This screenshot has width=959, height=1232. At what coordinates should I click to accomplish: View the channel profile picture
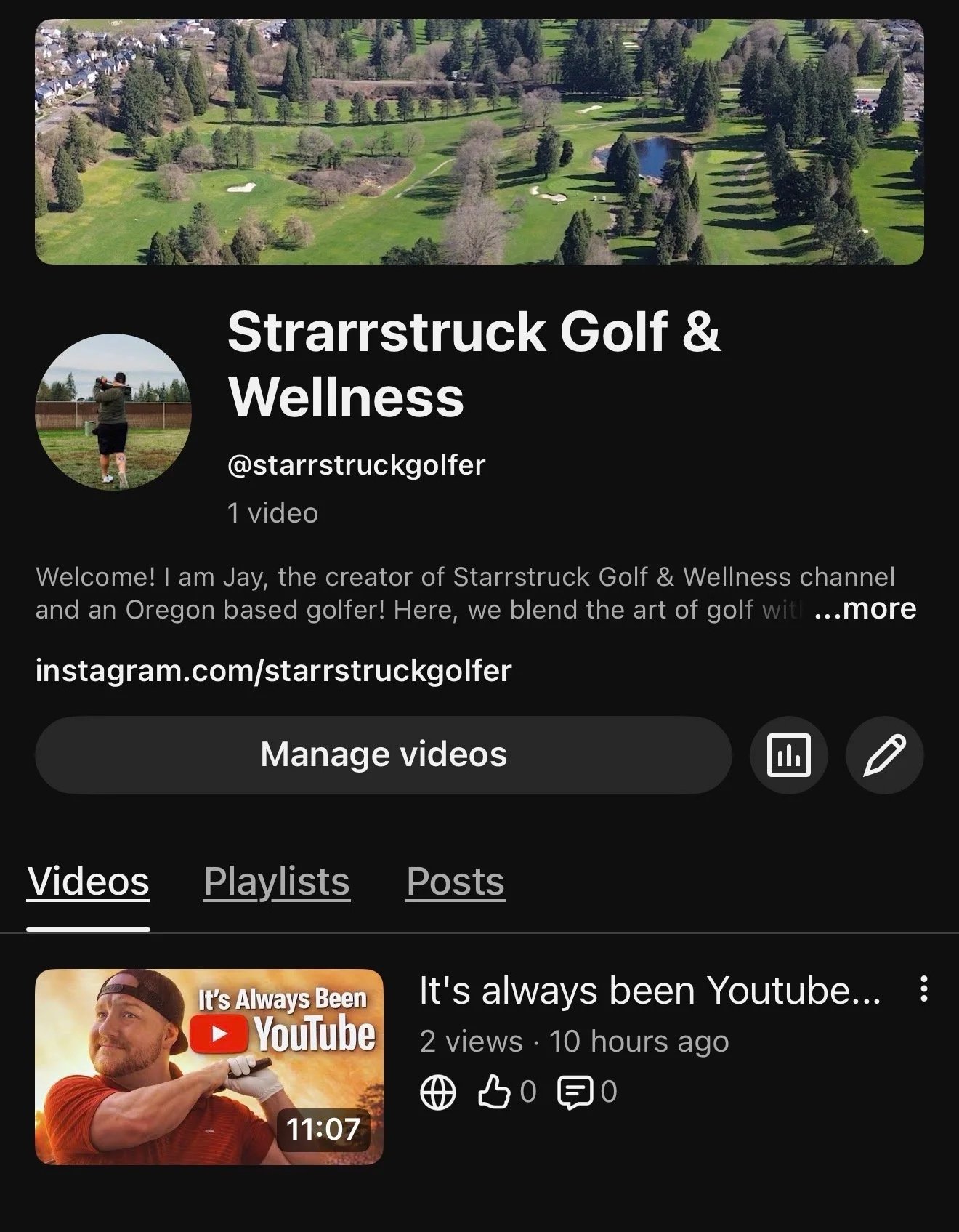tap(113, 411)
